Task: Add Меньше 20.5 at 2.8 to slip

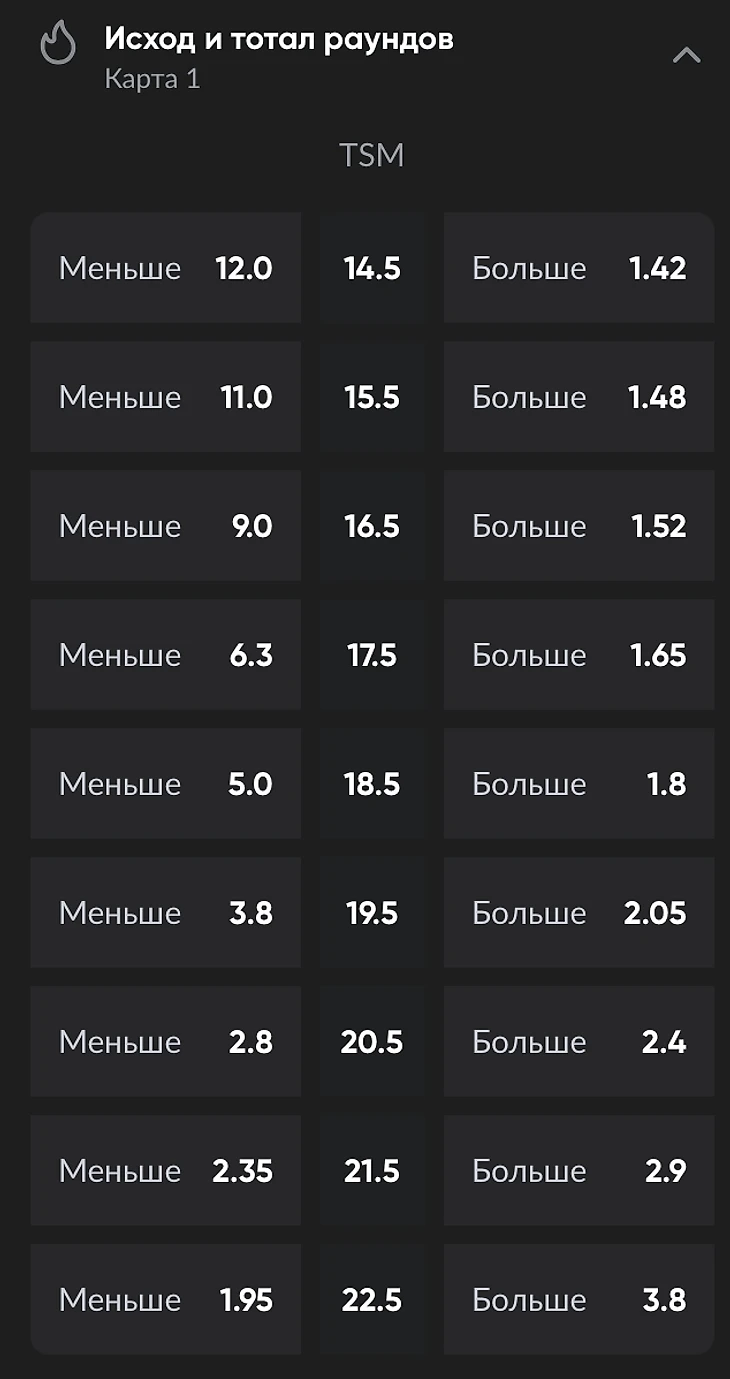Action: point(165,1042)
